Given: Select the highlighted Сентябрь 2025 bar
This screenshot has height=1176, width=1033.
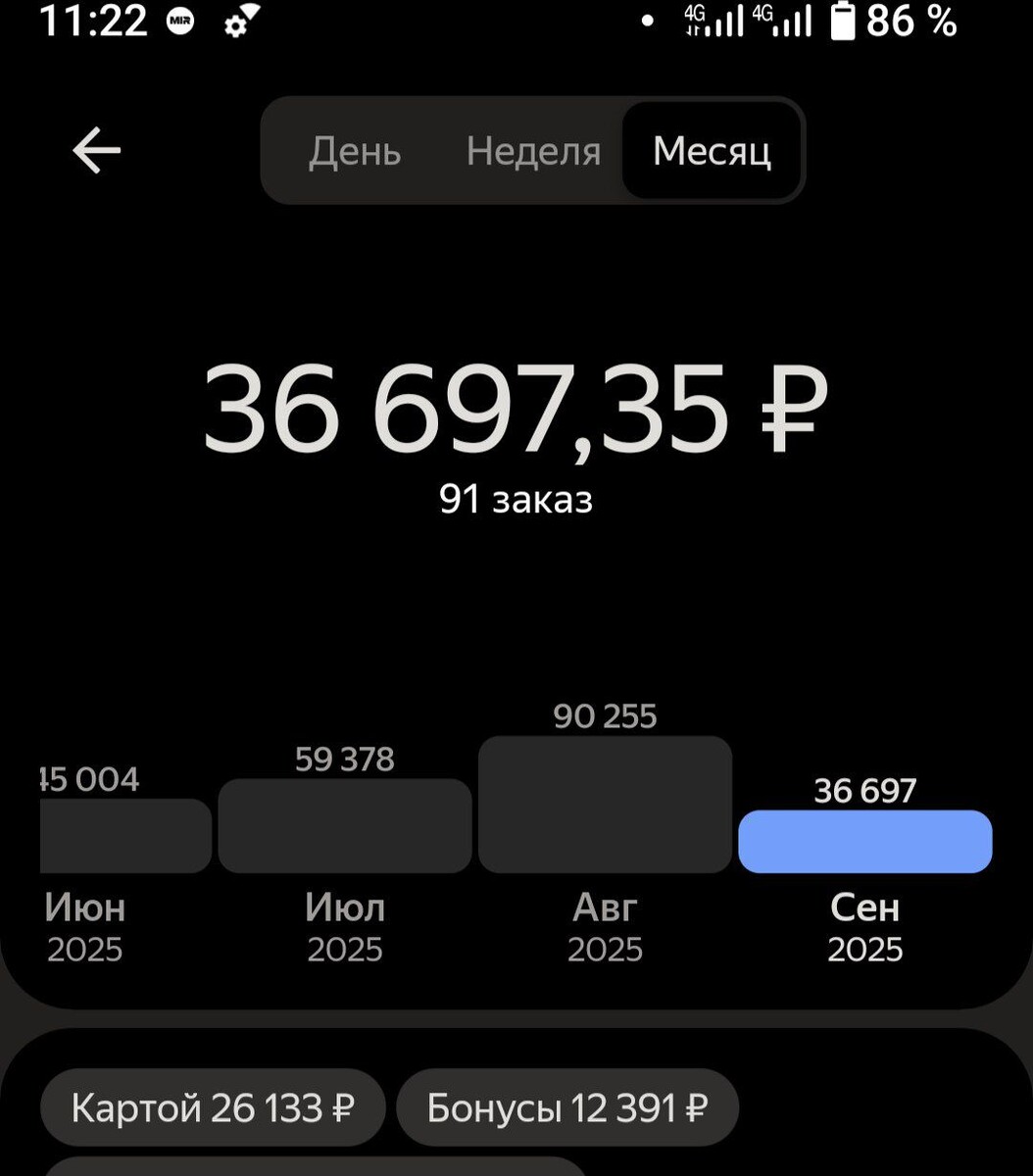Looking at the screenshot, I should [865, 840].
